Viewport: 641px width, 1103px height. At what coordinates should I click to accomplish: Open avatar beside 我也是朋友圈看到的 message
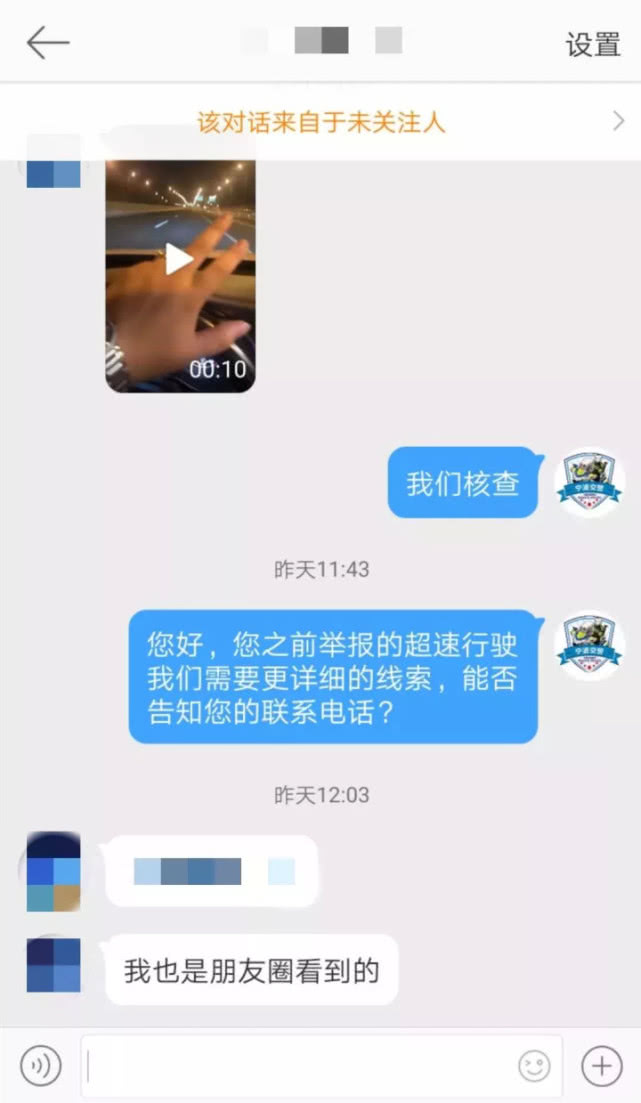(x=53, y=965)
